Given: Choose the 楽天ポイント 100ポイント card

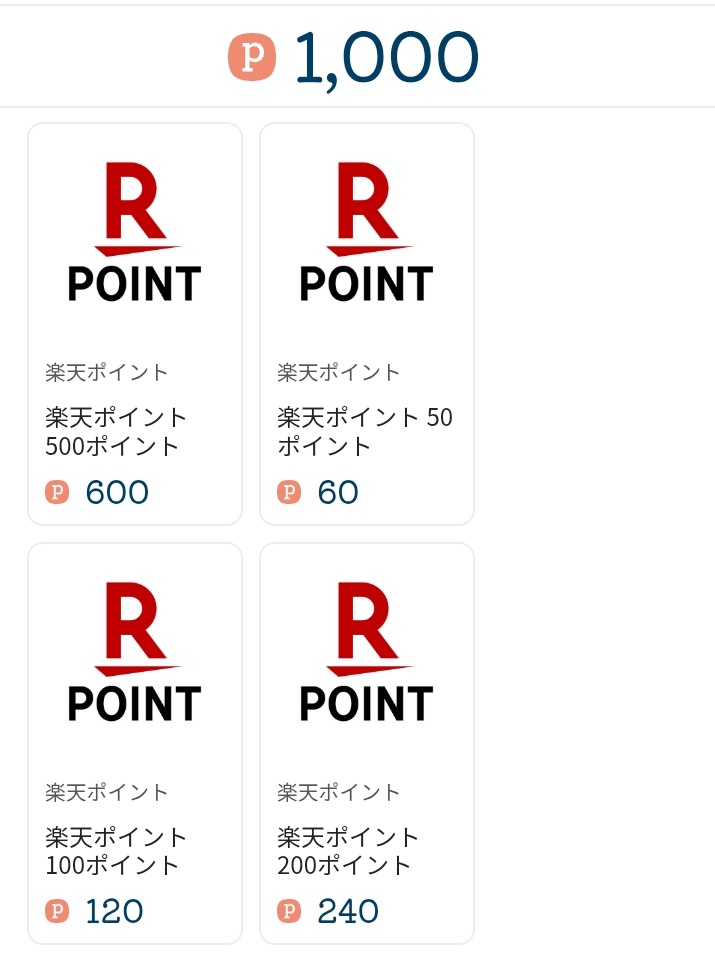Looking at the screenshot, I should [x=135, y=744].
